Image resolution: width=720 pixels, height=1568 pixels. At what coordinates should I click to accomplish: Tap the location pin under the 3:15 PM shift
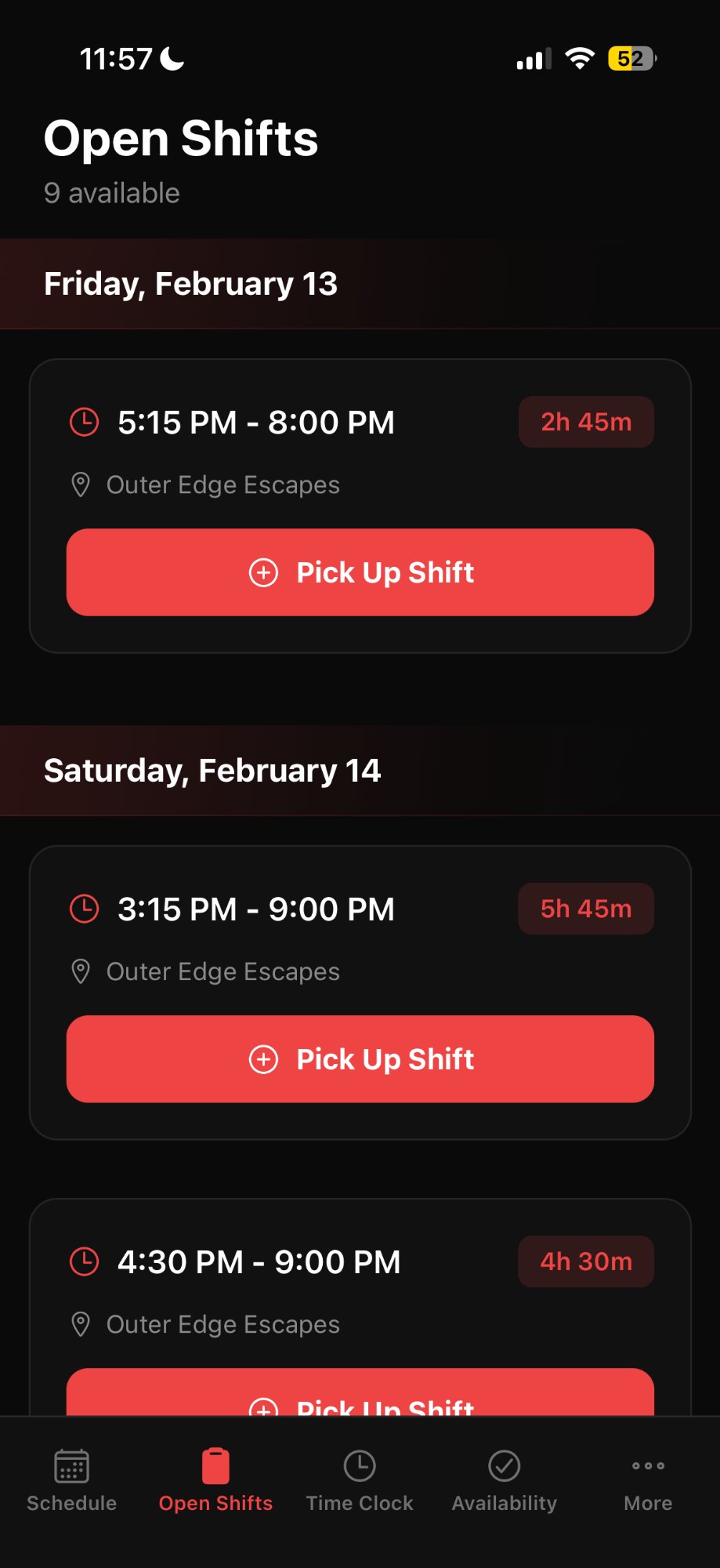coord(81,972)
